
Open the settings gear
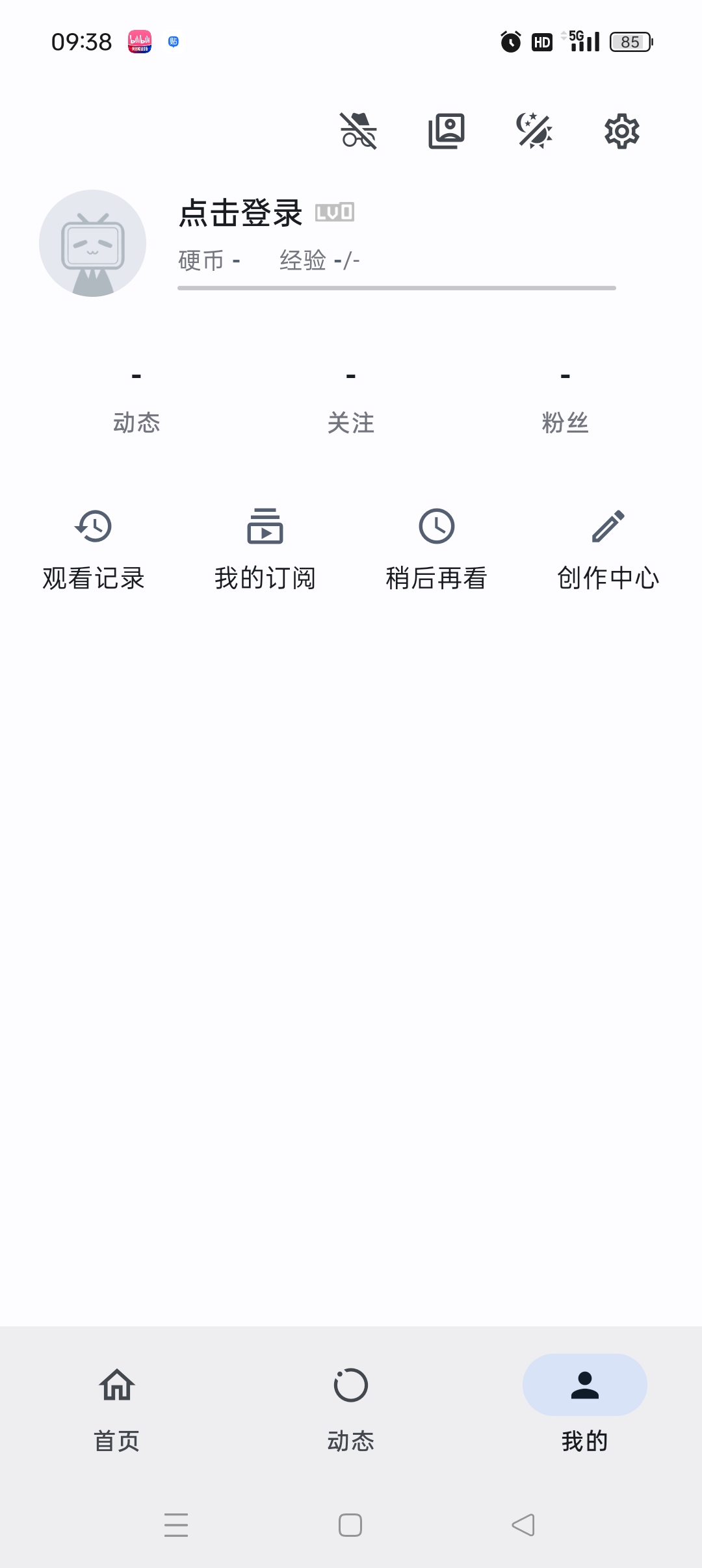point(622,131)
